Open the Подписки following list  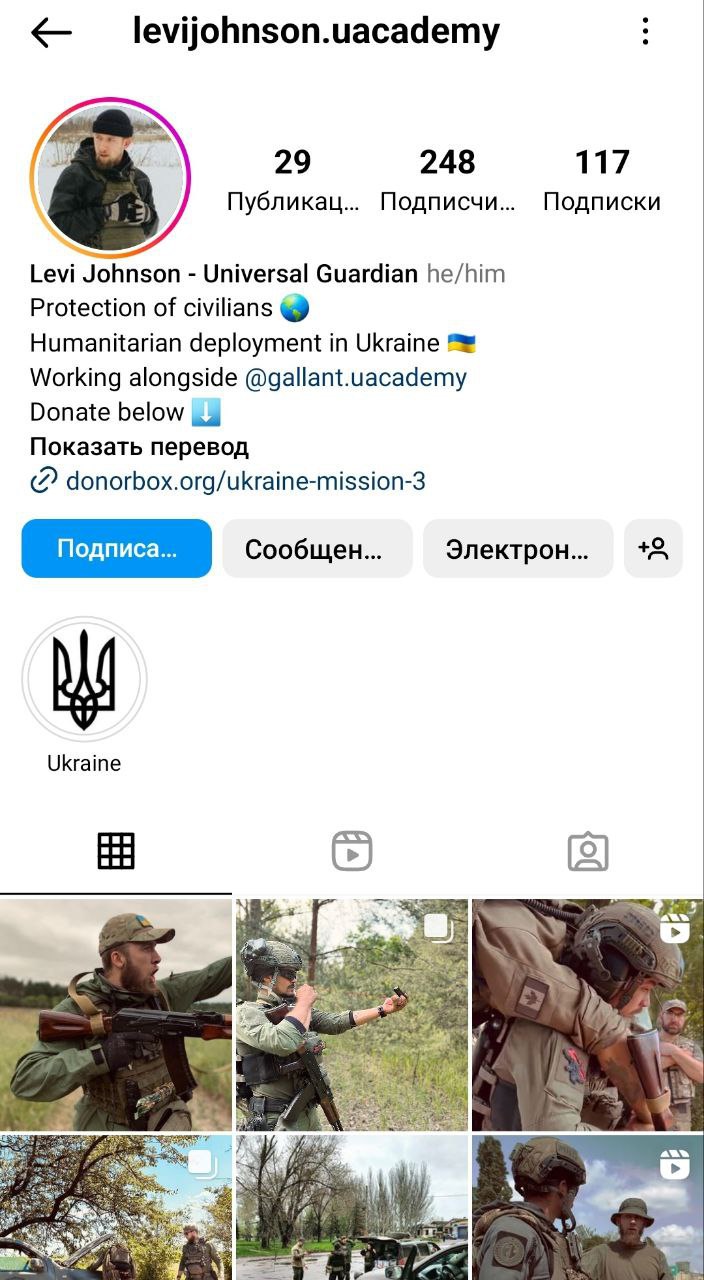click(601, 180)
